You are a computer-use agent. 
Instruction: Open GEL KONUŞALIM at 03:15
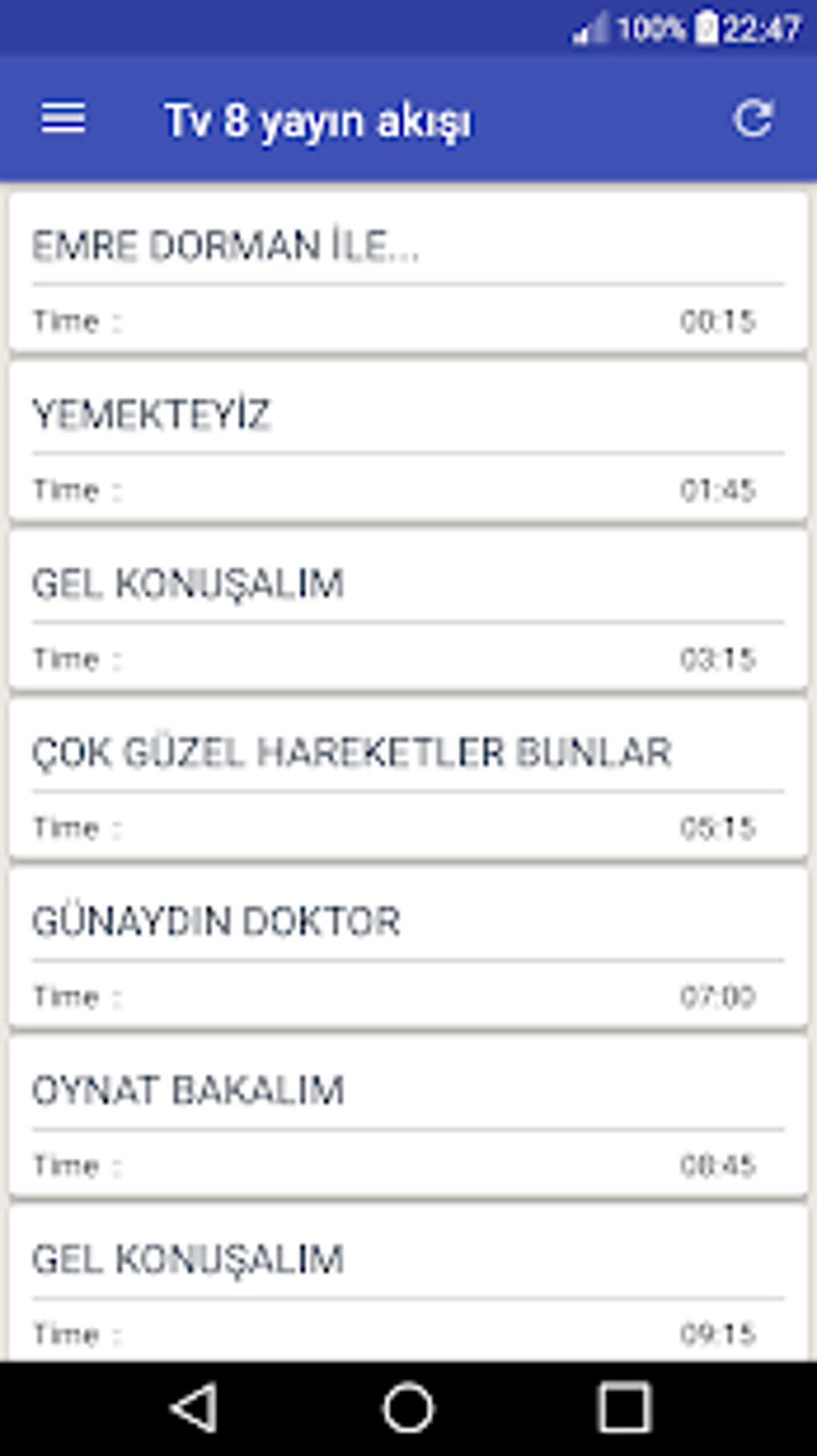(x=408, y=611)
